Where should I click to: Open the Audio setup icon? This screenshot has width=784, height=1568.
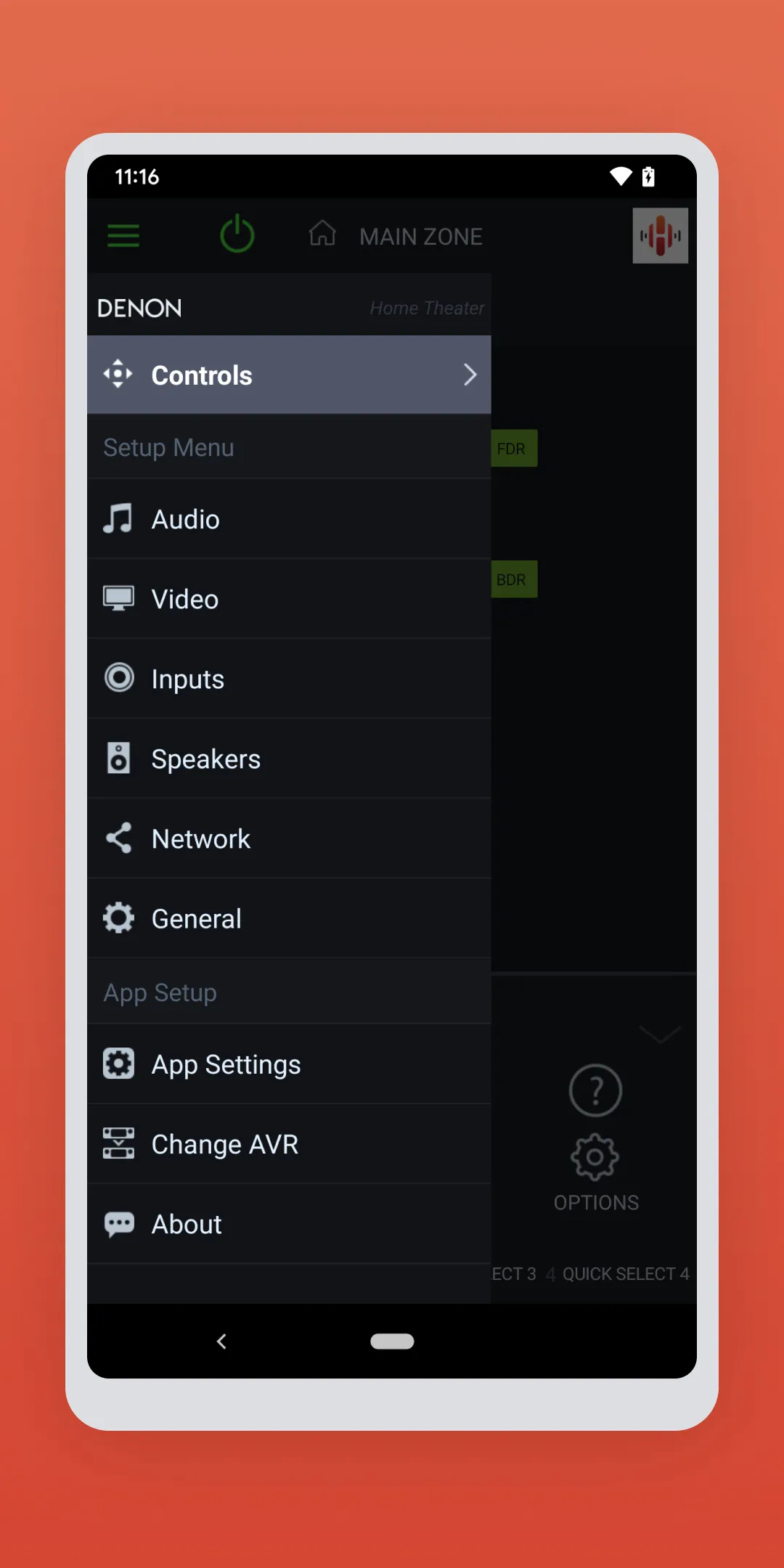119,518
